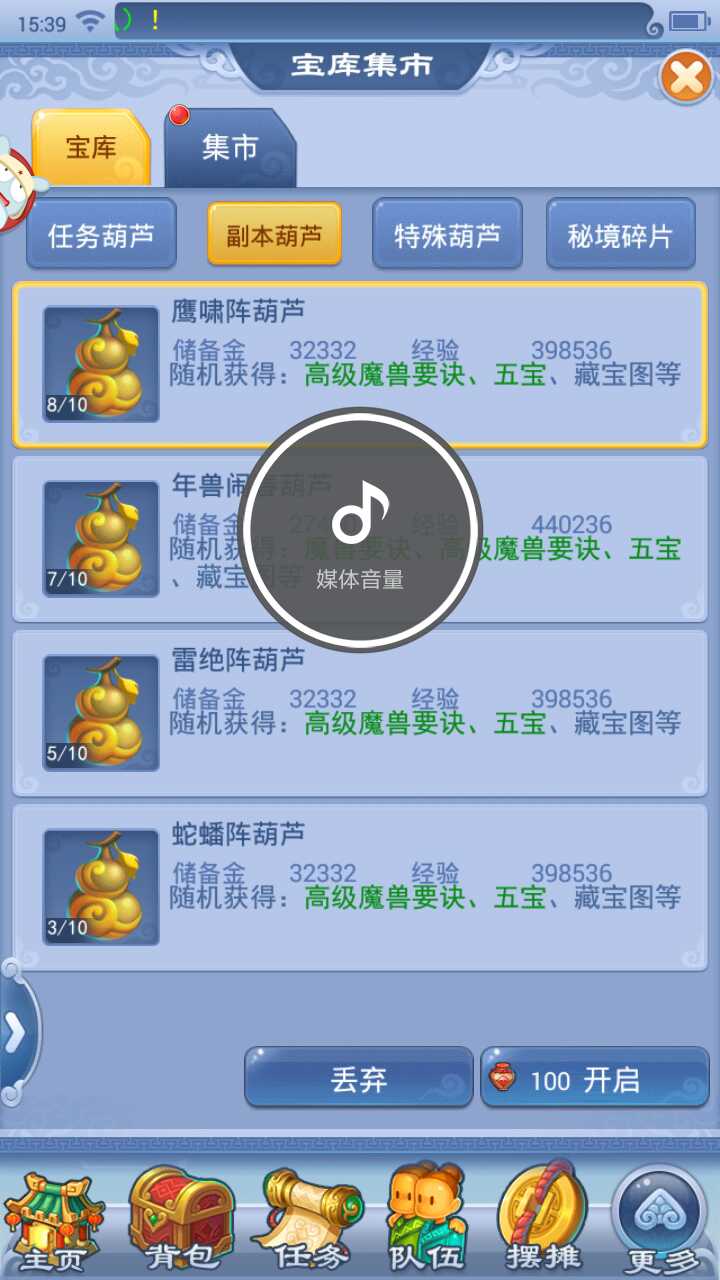Switch to the 集市 tab
Image resolution: width=720 pixels, height=1280 pixels.
pos(230,149)
